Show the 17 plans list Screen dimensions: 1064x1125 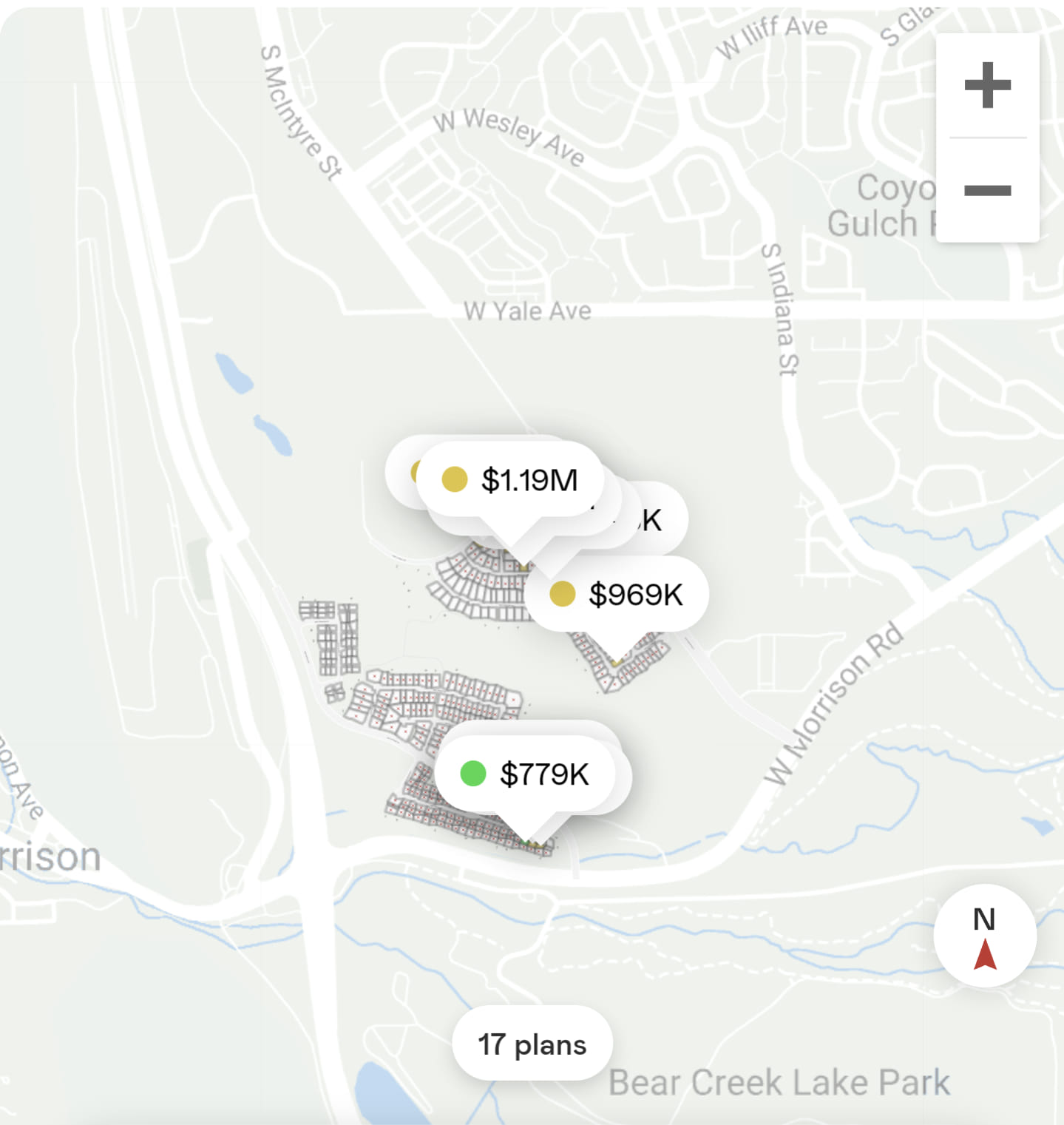(x=532, y=1044)
